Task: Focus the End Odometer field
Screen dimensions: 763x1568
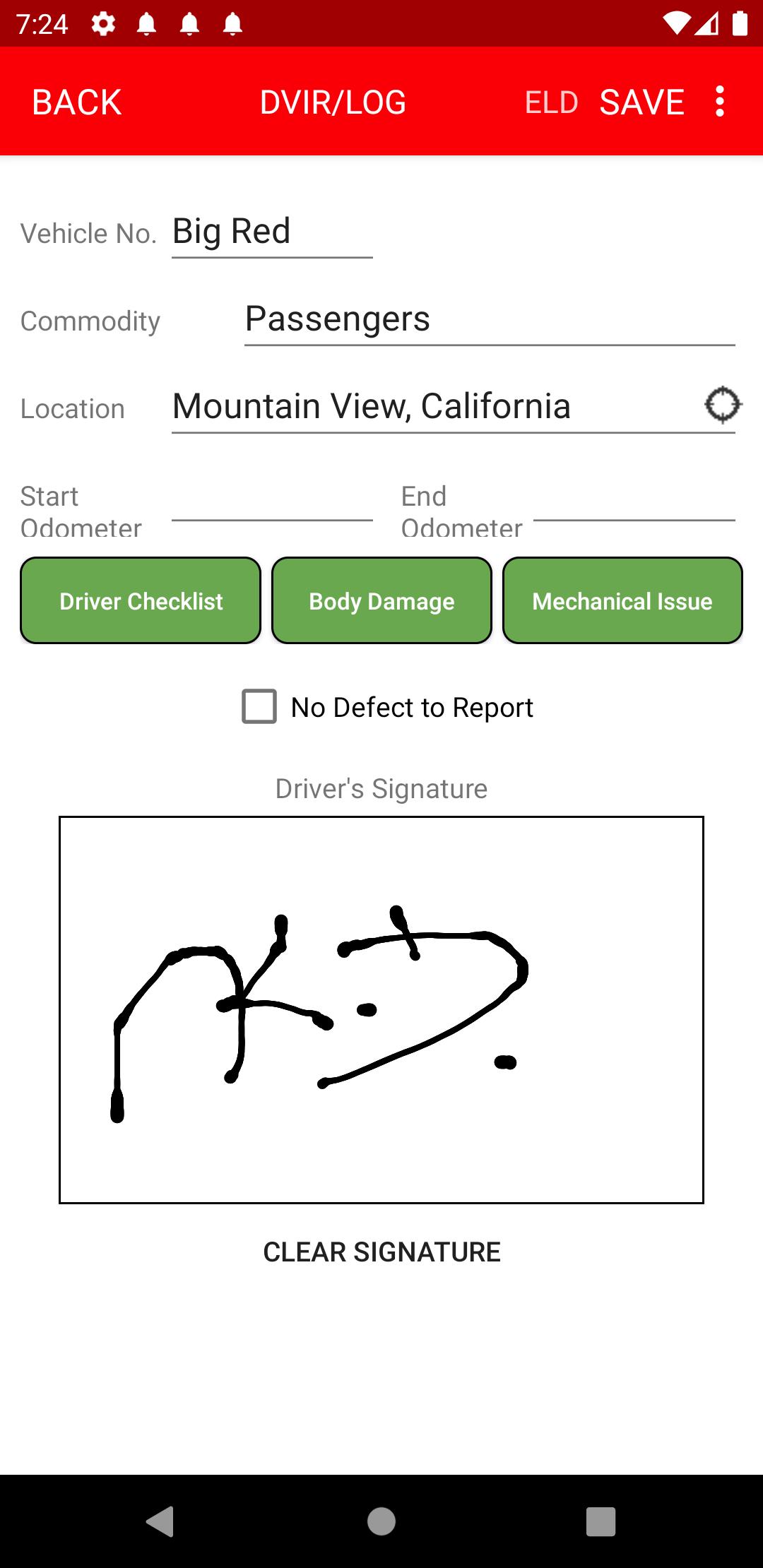Action: click(x=634, y=503)
